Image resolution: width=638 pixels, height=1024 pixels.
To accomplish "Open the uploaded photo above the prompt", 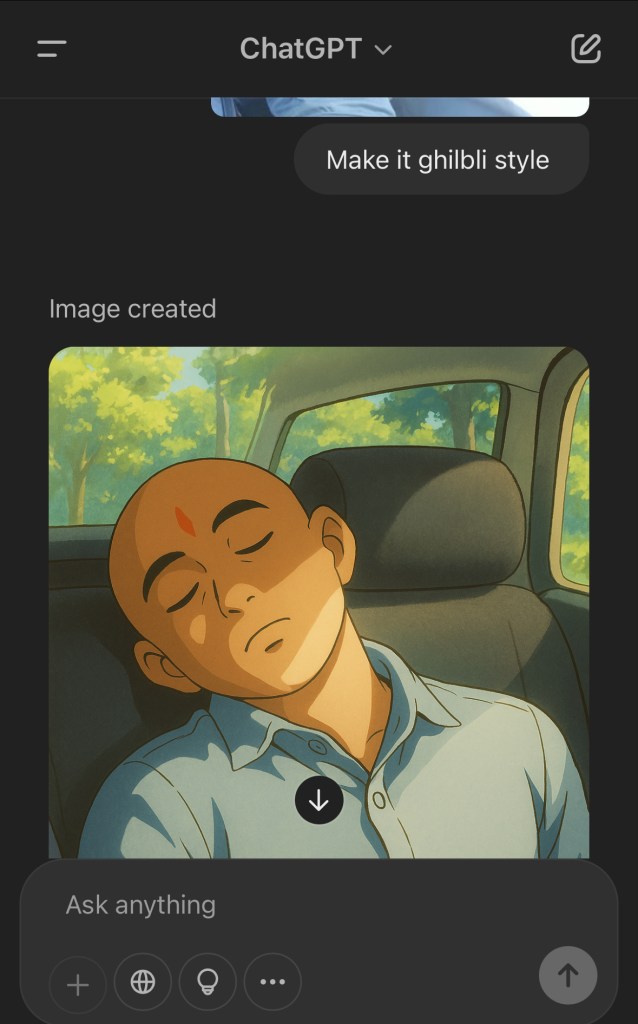I will point(400,106).
